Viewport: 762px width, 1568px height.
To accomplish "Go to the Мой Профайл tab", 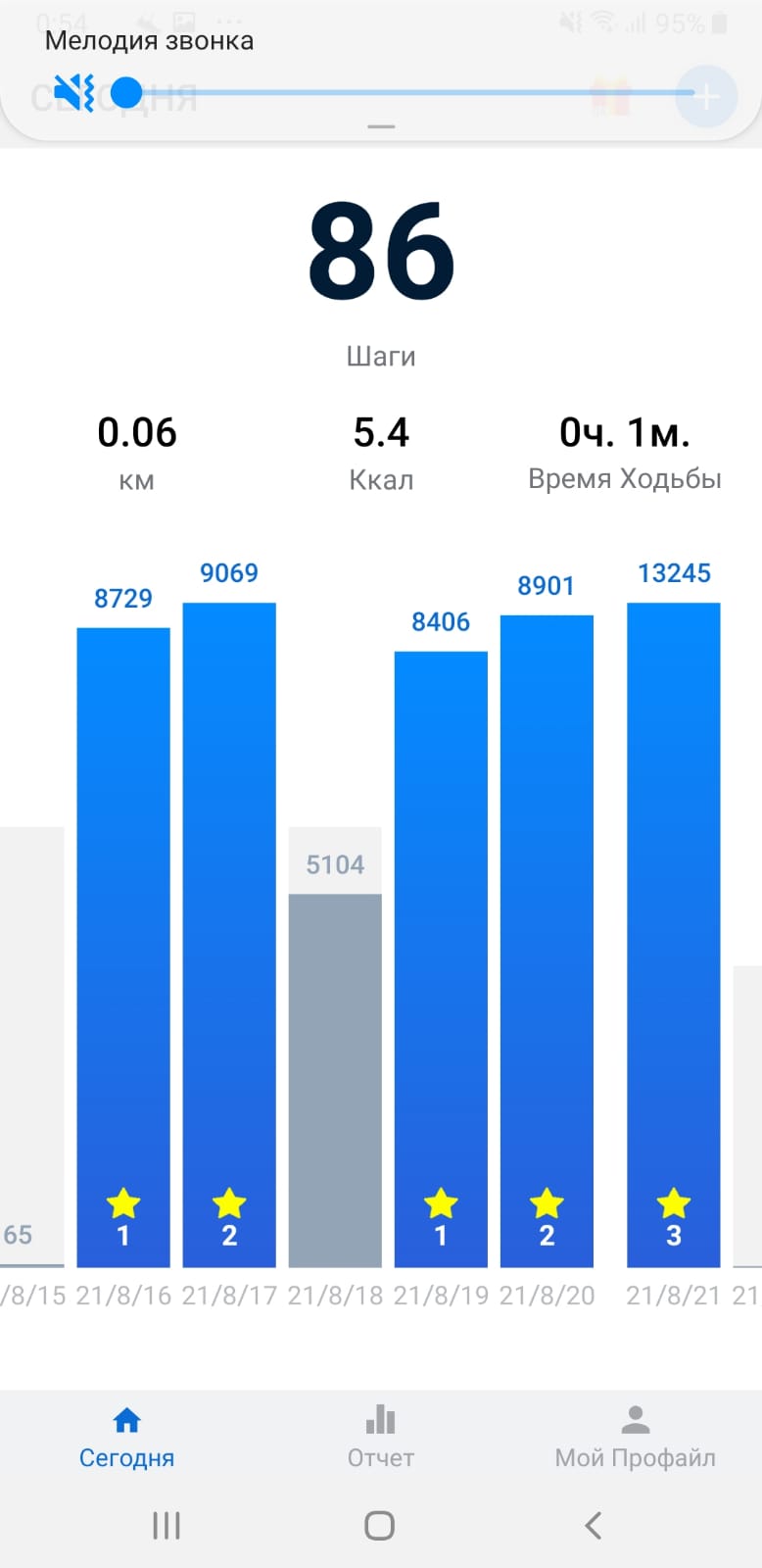I will [635, 1438].
